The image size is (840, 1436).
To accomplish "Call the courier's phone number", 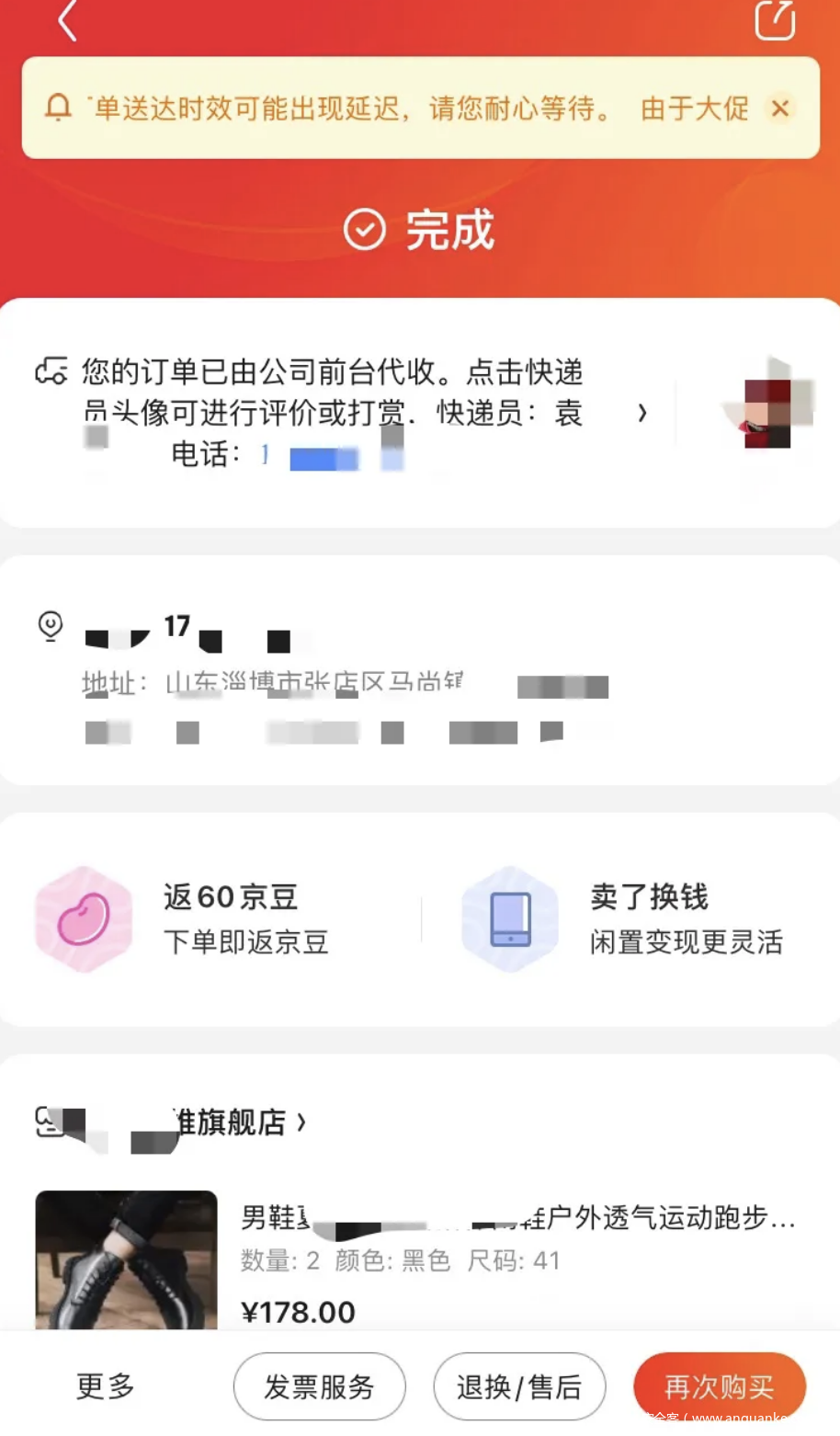I will pyautogui.click(x=322, y=456).
